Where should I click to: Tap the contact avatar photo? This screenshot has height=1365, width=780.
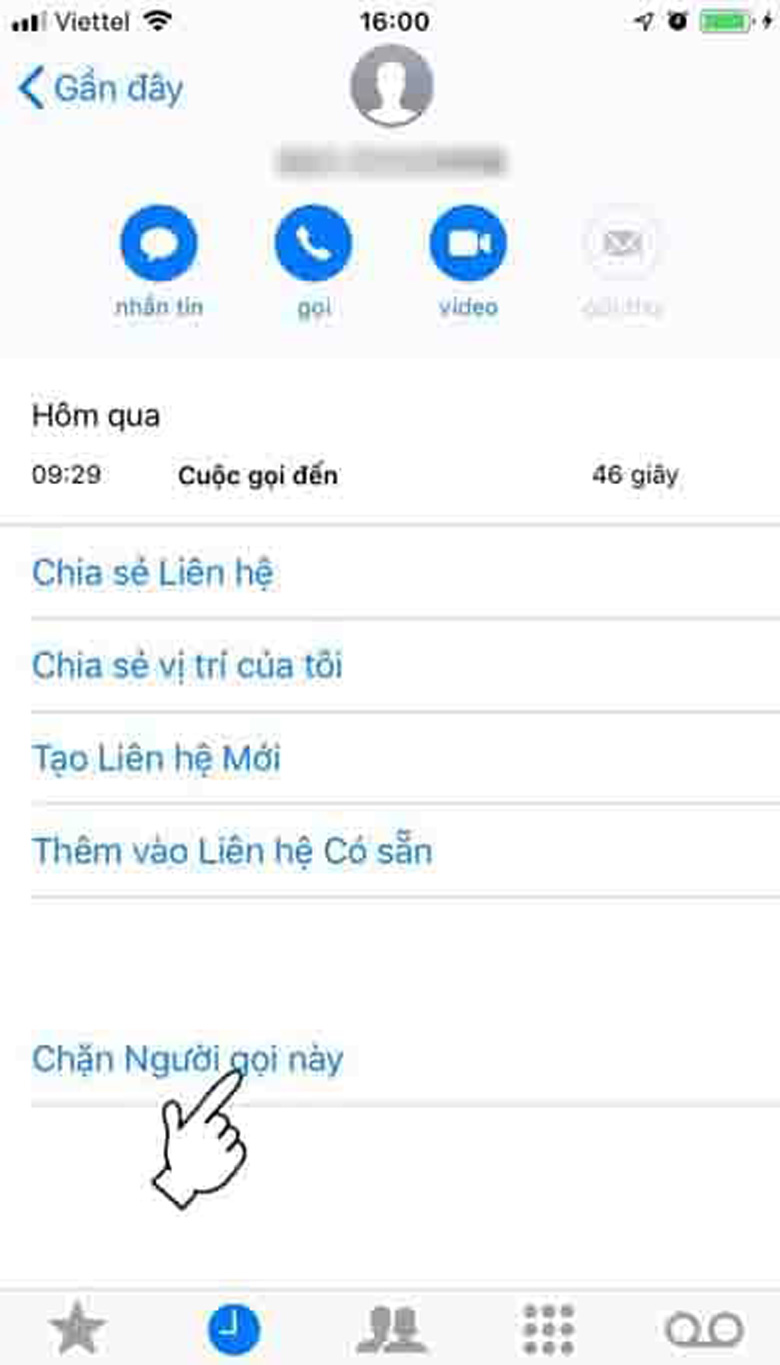point(390,88)
